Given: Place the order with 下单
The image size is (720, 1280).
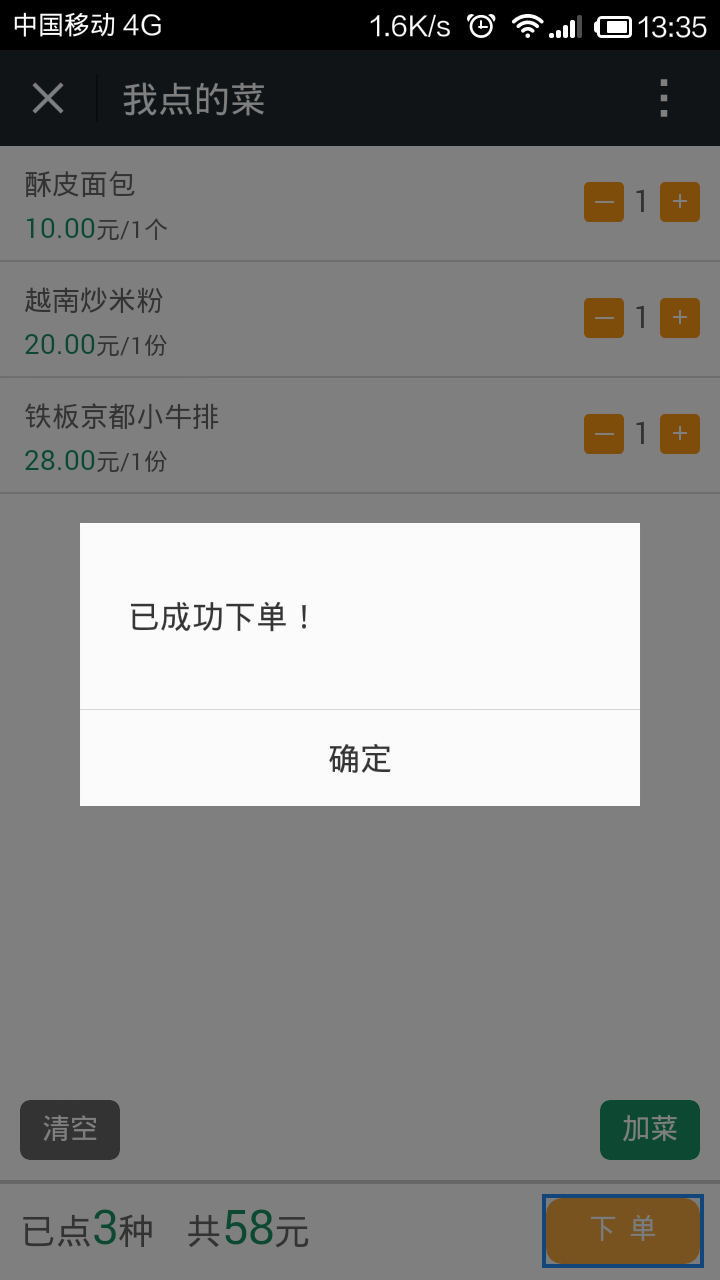Looking at the screenshot, I should coord(623,1230).
